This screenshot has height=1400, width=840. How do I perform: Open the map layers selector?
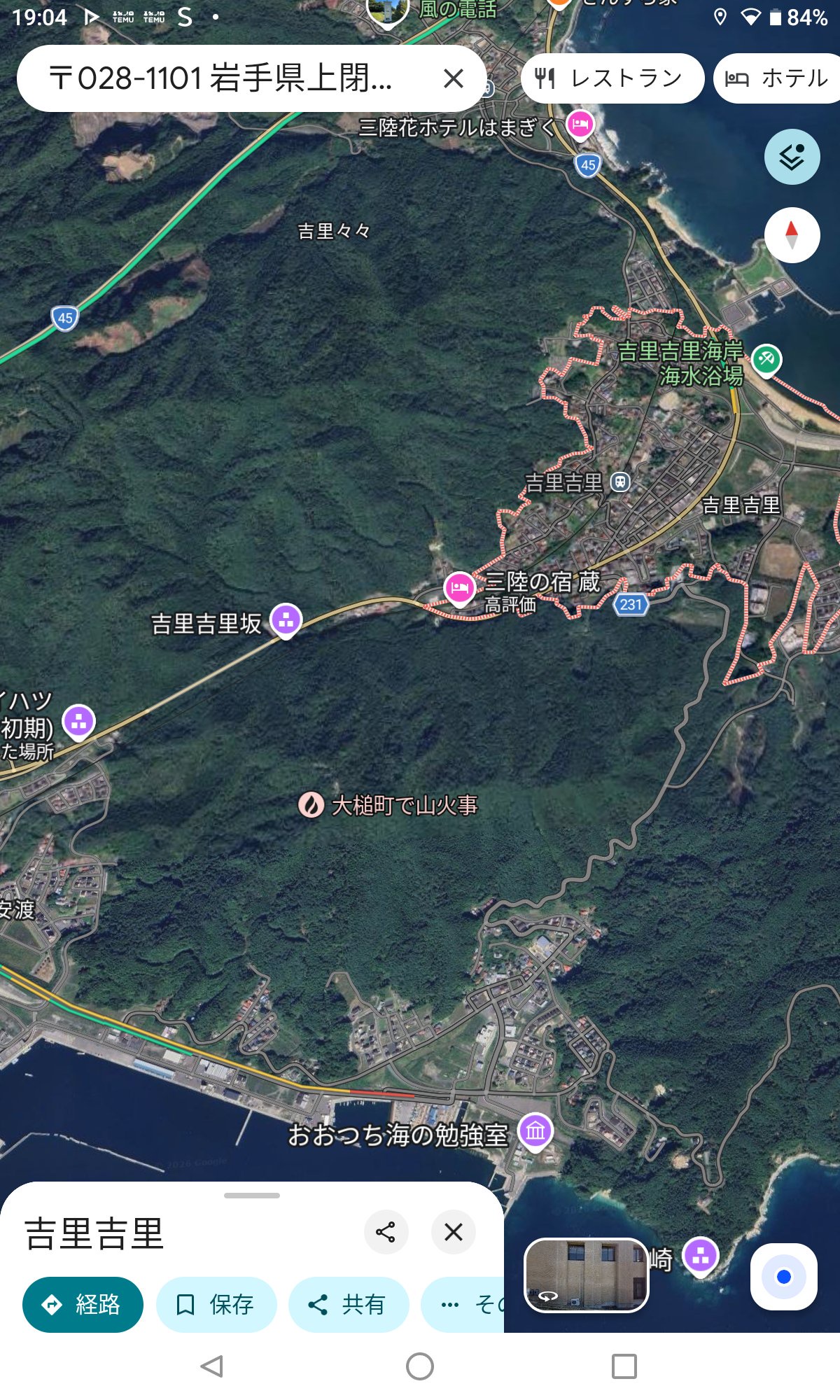(x=792, y=157)
